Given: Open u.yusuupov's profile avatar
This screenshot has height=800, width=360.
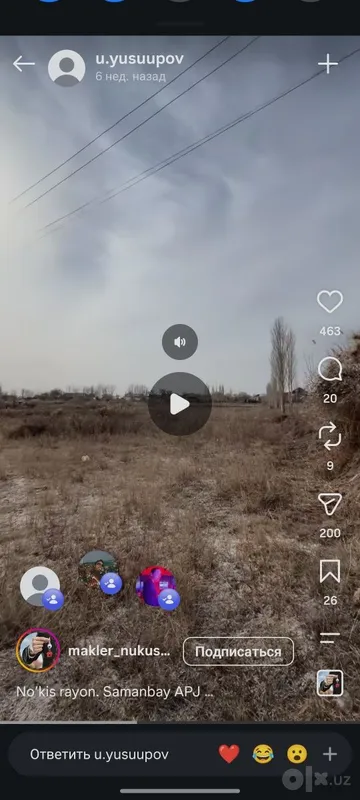Looking at the screenshot, I should pos(66,68).
